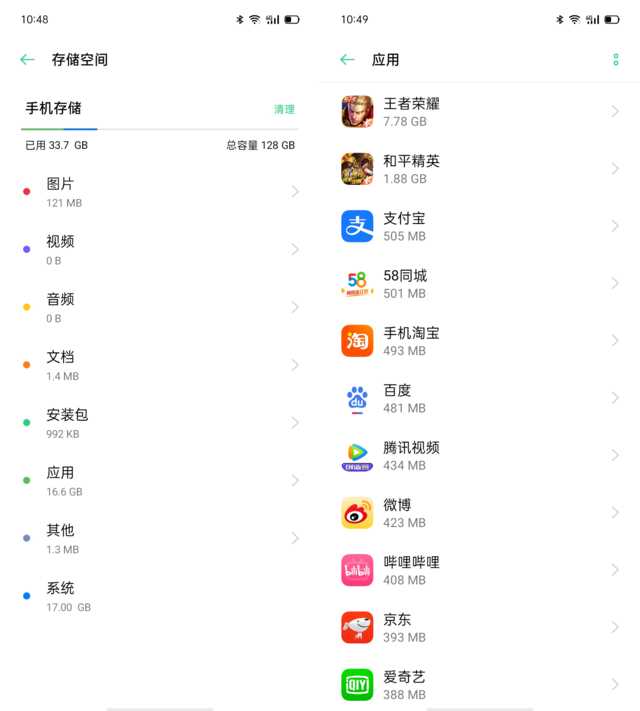The image size is (640, 711).
Task: Go back from the 存储空间 screen
Action: tap(27, 60)
